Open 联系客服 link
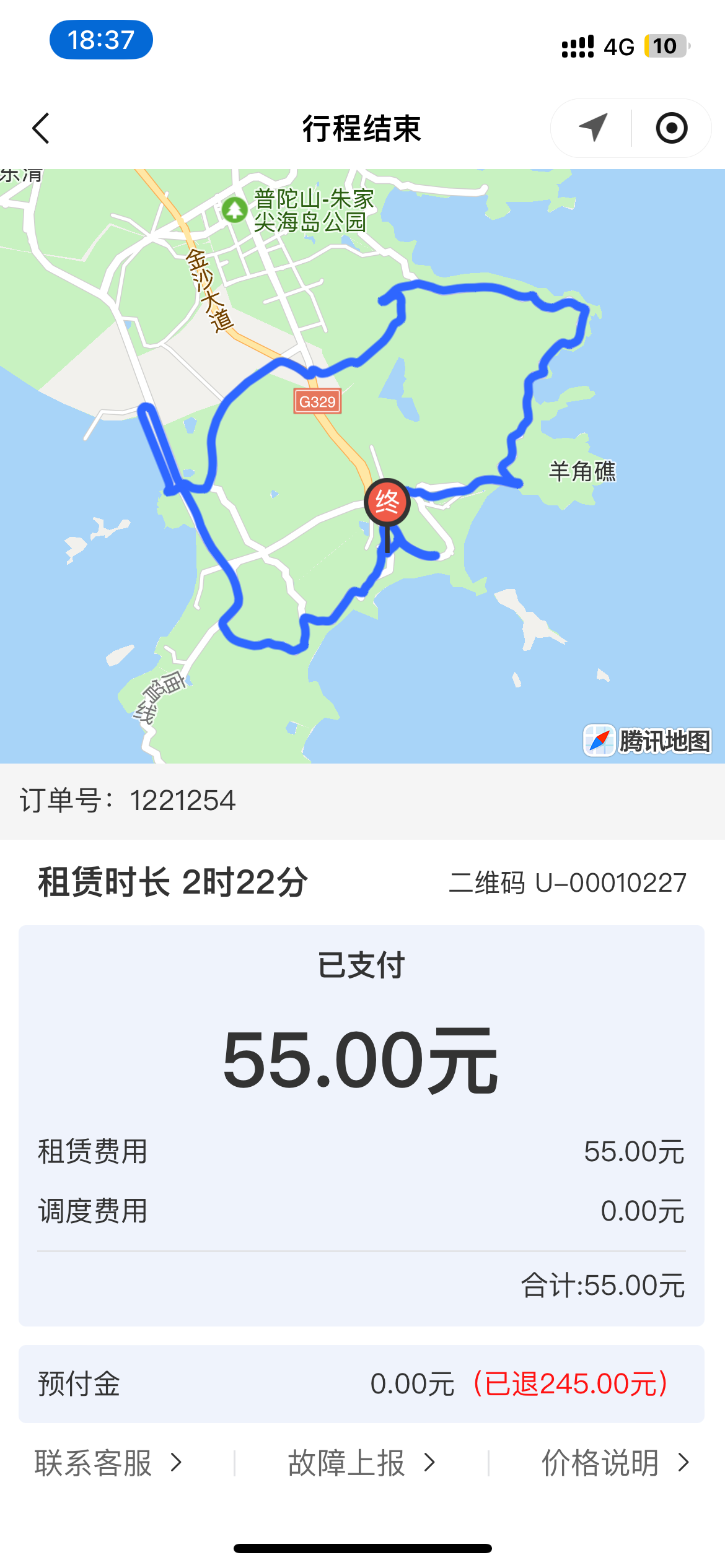Screen dimensions: 725x1568 pyautogui.click(x=108, y=1463)
